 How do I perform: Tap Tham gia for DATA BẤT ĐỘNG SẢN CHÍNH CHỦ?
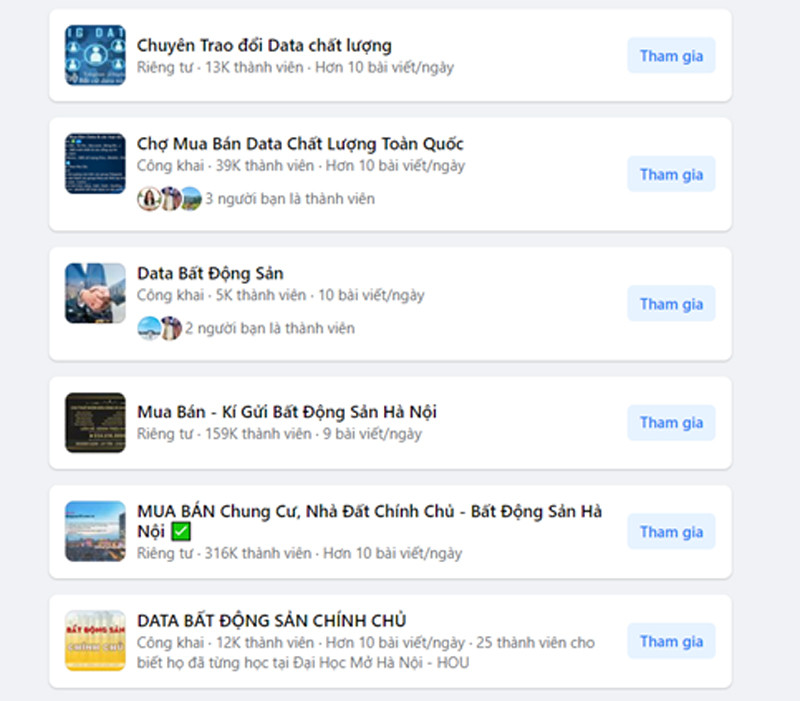click(x=671, y=641)
